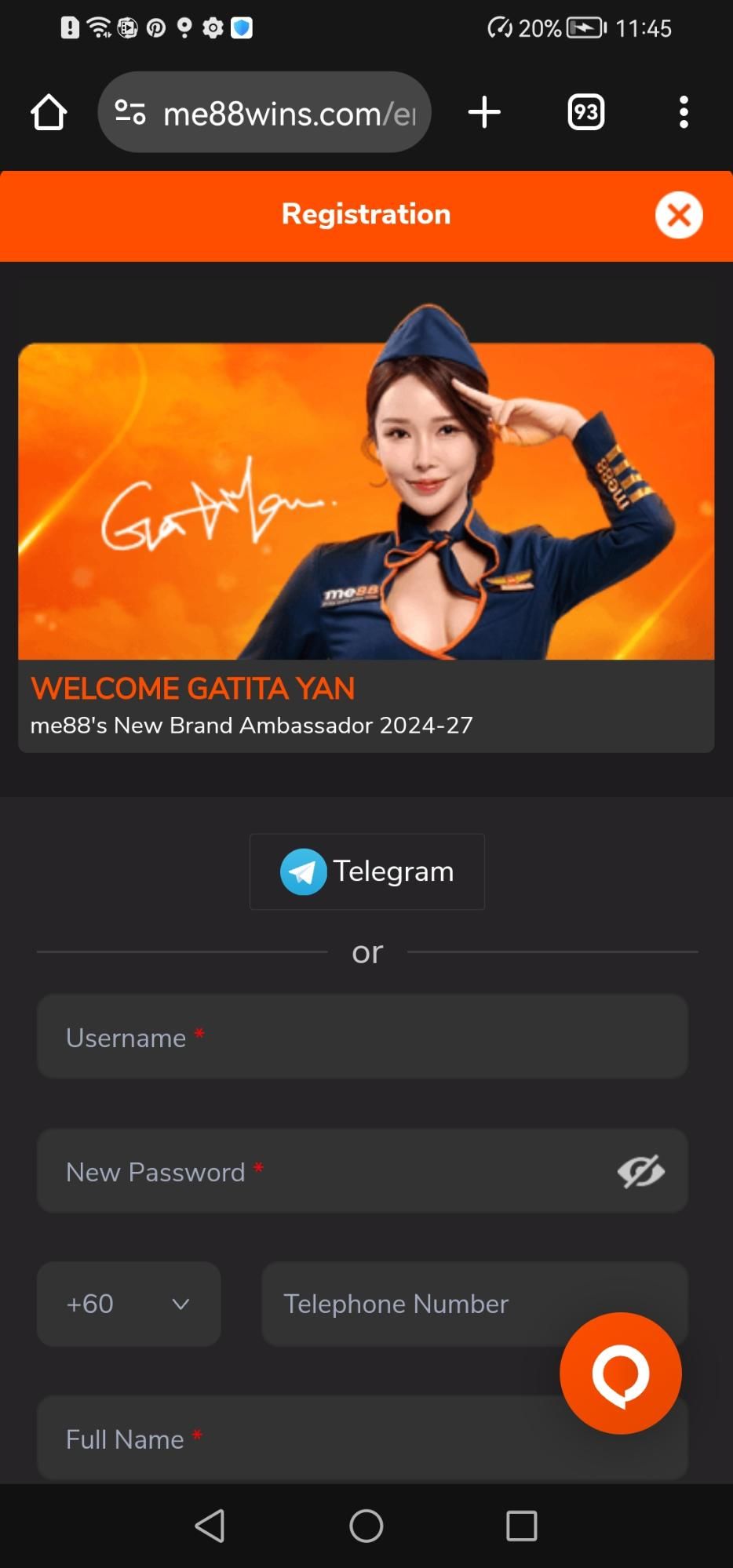Expand the +60 country code dropdown
733x1568 pixels.
pyautogui.click(x=129, y=1304)
